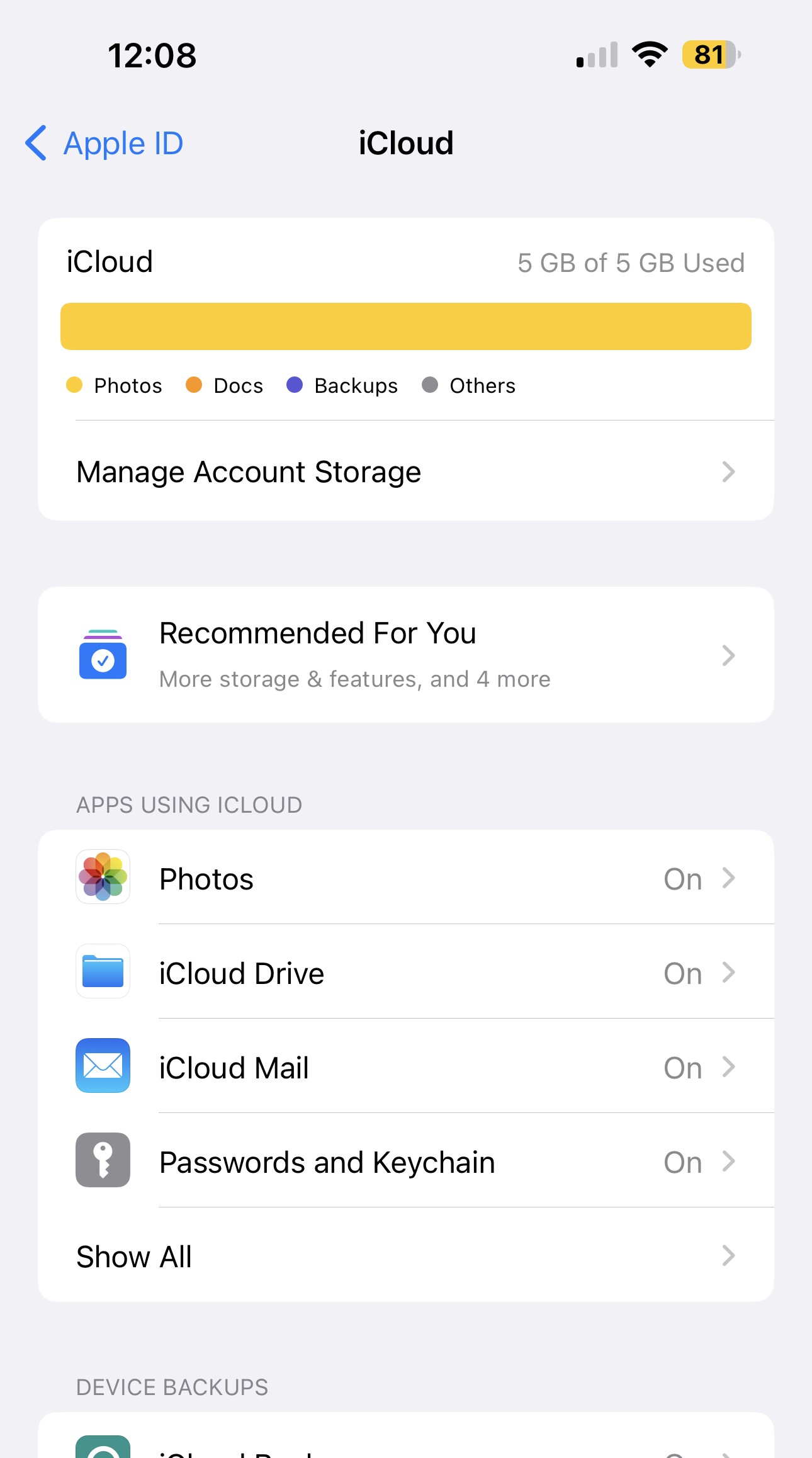Tap the yellow storage usage bar
Image resolution: width=812 pixels, height=1458 pixels.
[405, 325]
